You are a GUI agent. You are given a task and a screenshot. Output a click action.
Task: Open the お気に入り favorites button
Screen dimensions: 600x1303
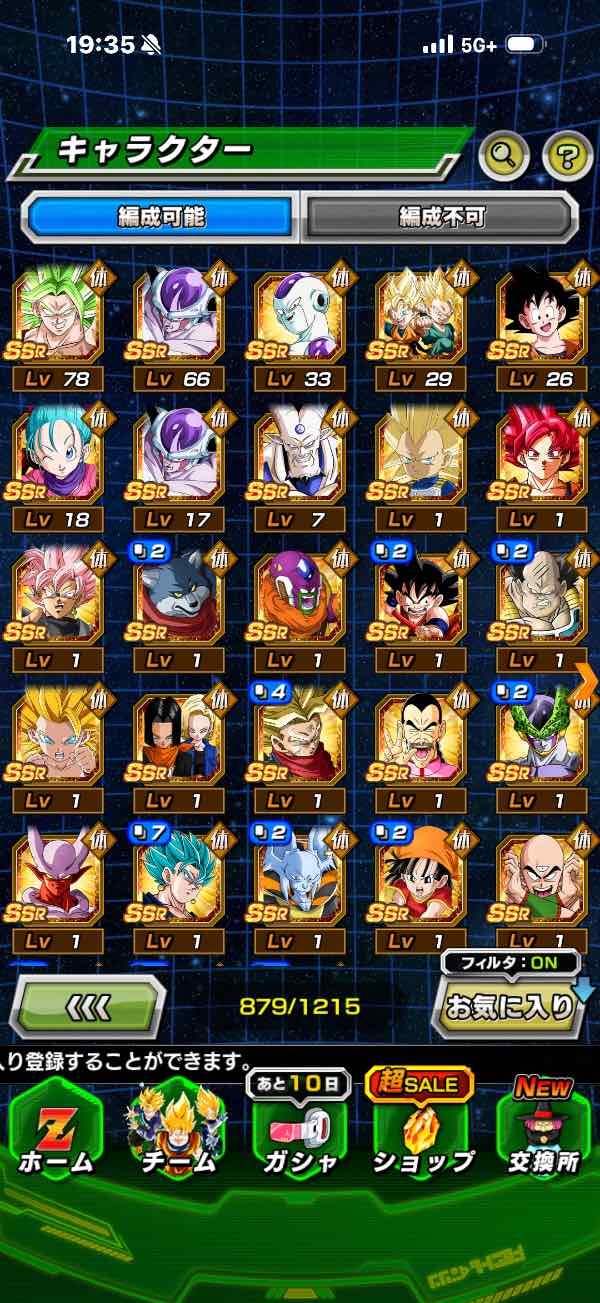click(510, 1006)
